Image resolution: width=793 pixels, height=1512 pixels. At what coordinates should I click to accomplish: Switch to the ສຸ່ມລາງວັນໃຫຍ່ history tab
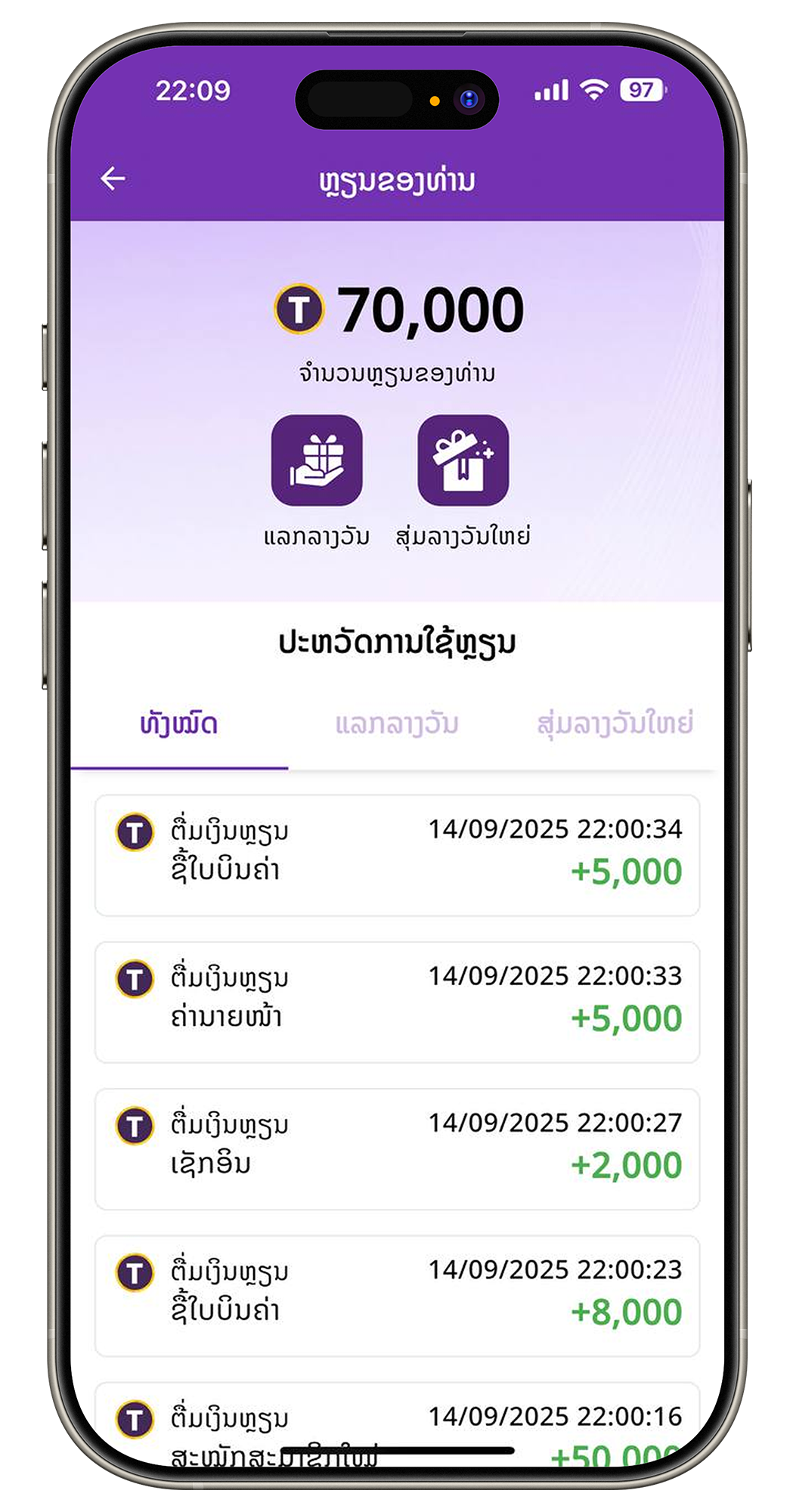(615, 723)
